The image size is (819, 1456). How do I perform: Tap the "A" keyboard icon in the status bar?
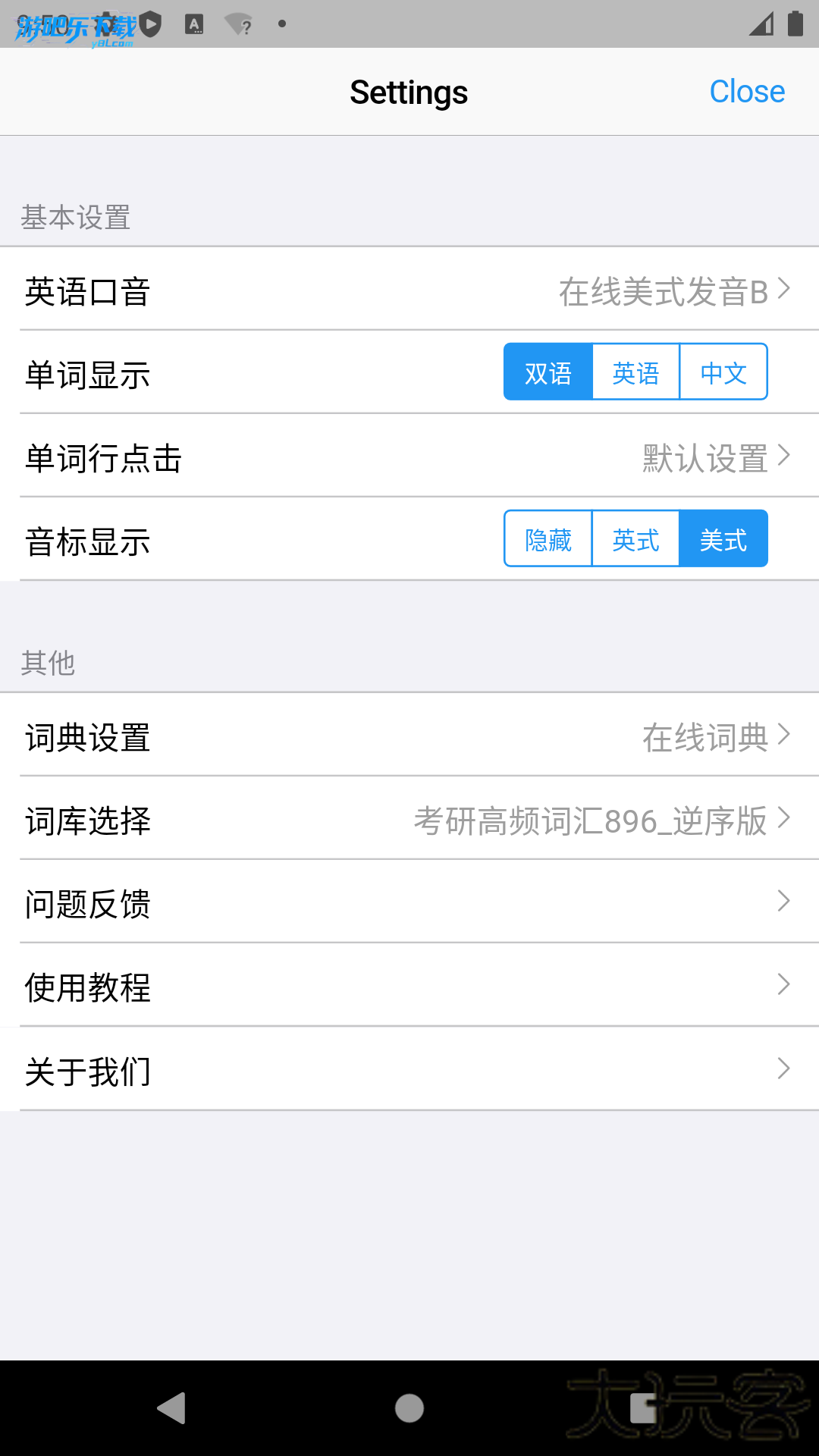[196, 23]
